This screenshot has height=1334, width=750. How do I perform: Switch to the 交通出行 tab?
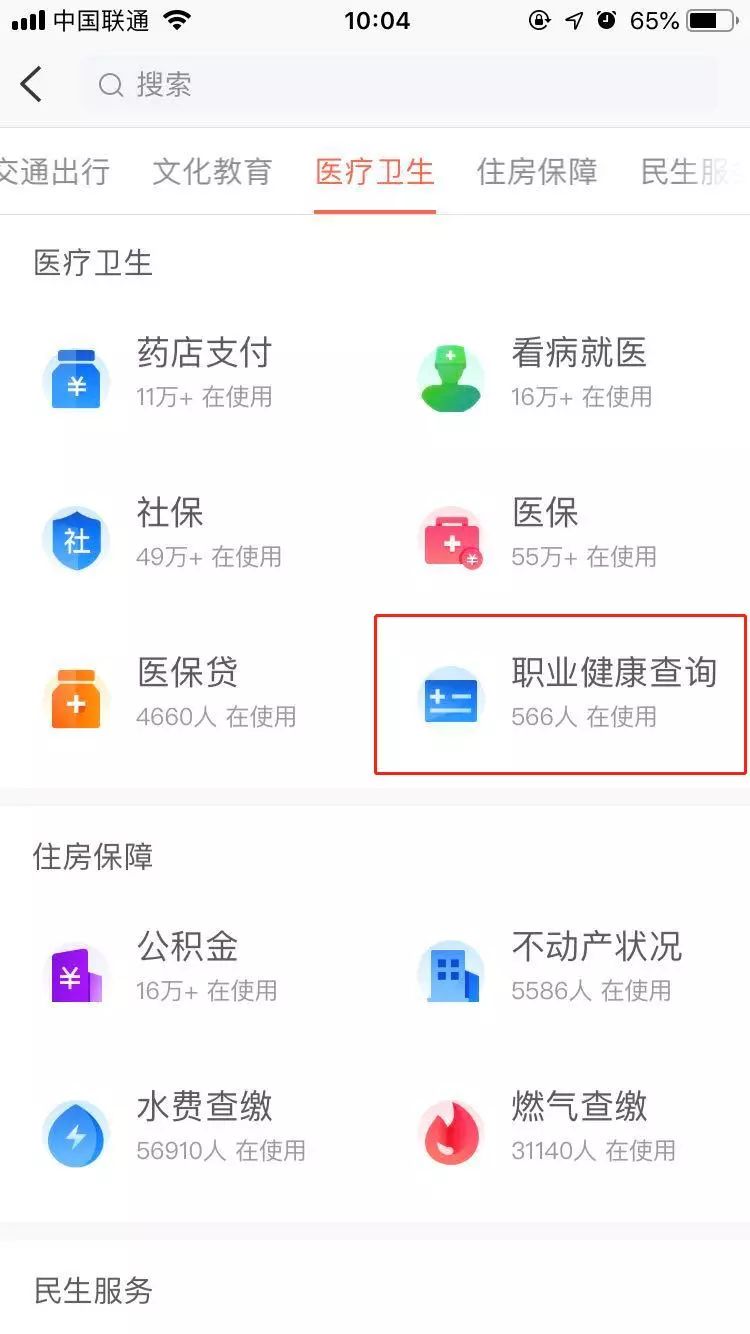[54, 172]
